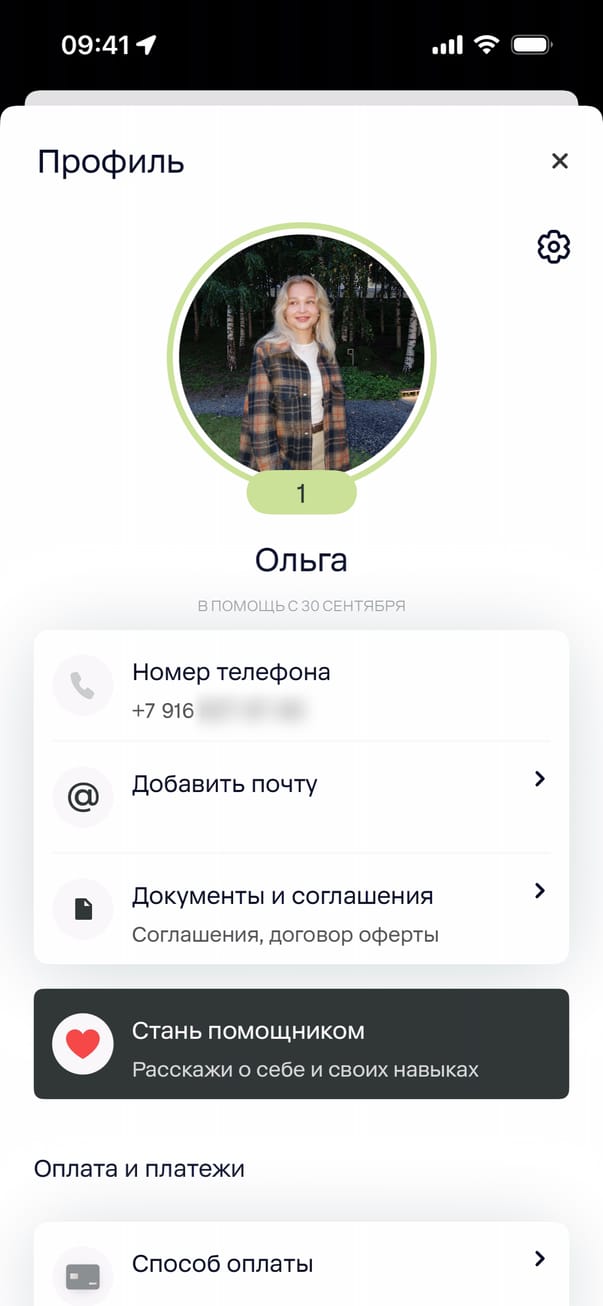Screen dimensions: 603x1306
Task: Tap the Стань помощником banner
Action: click(301, 1044)
